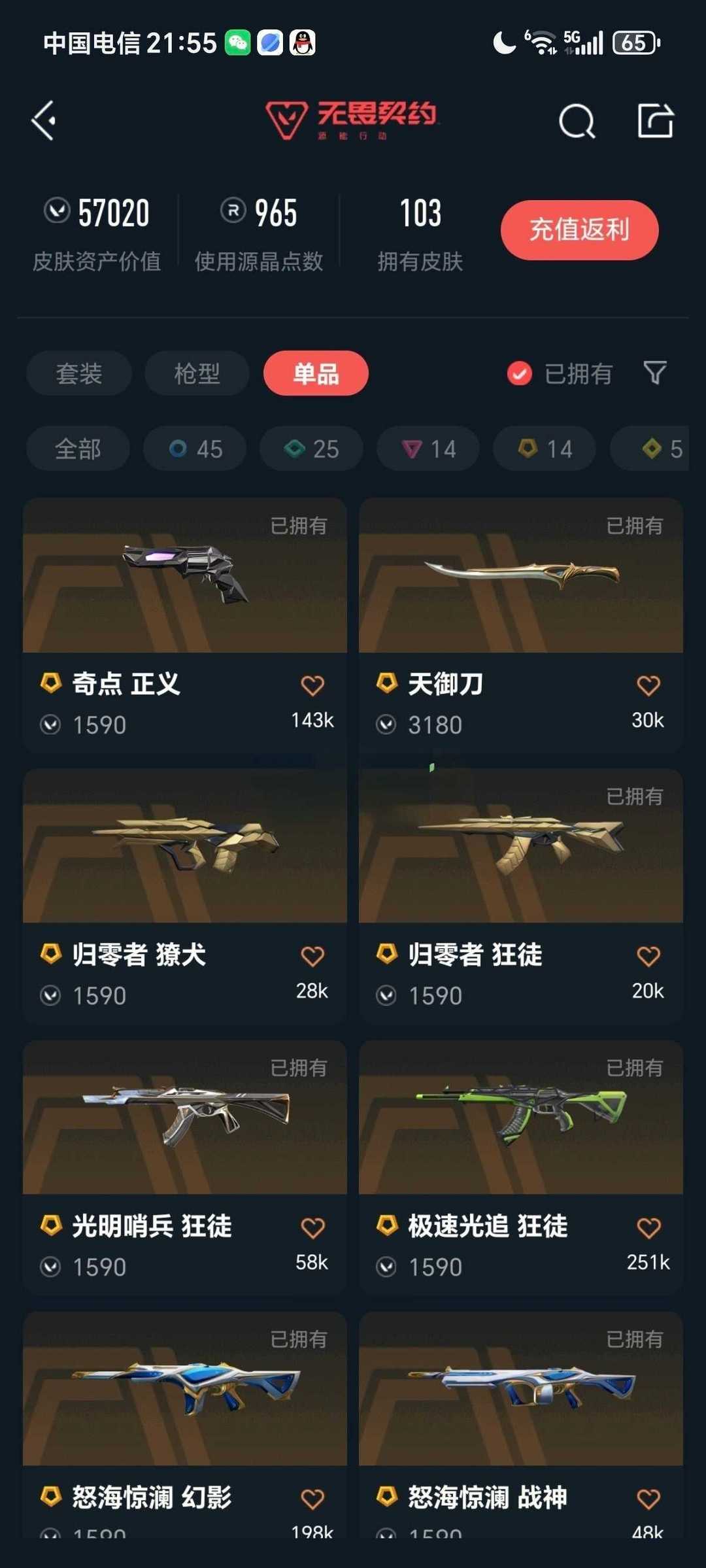
Task: Open the 奇点 正义 skin card
Action: (185, 625)
